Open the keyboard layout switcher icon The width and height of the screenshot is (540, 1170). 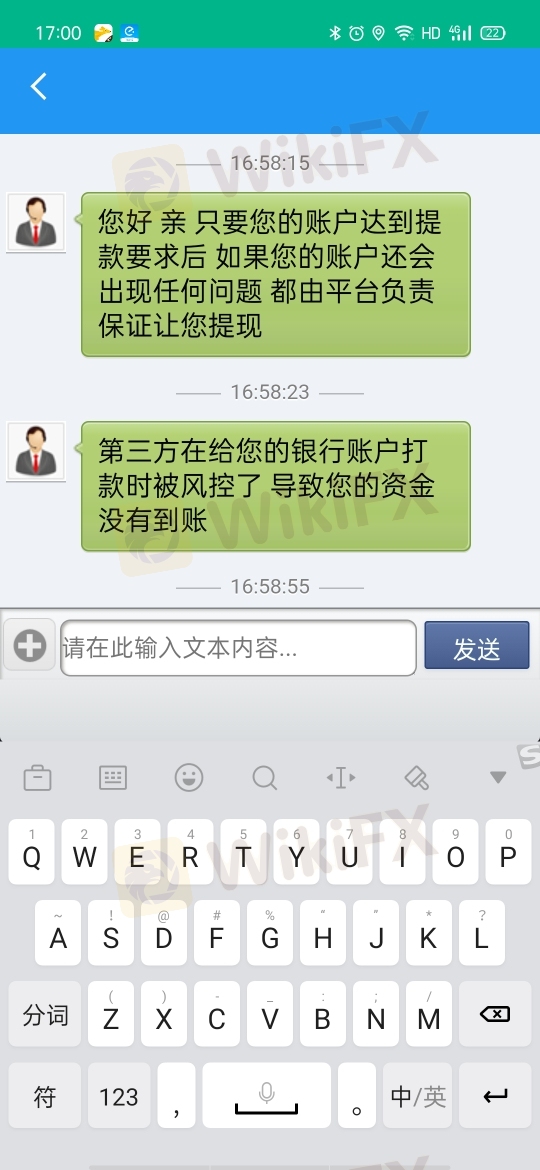(113, 778)
